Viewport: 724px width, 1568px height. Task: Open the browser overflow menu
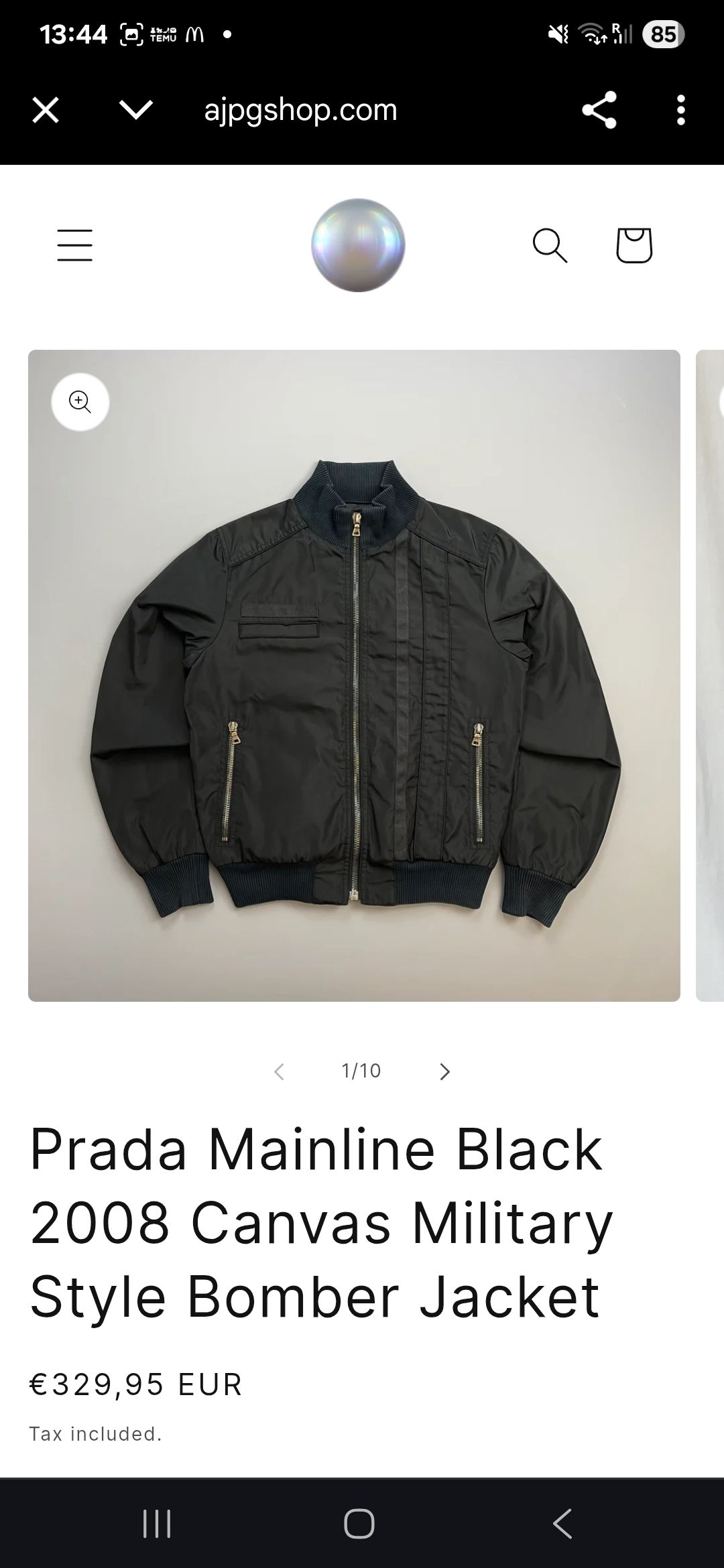coord(681,110)
